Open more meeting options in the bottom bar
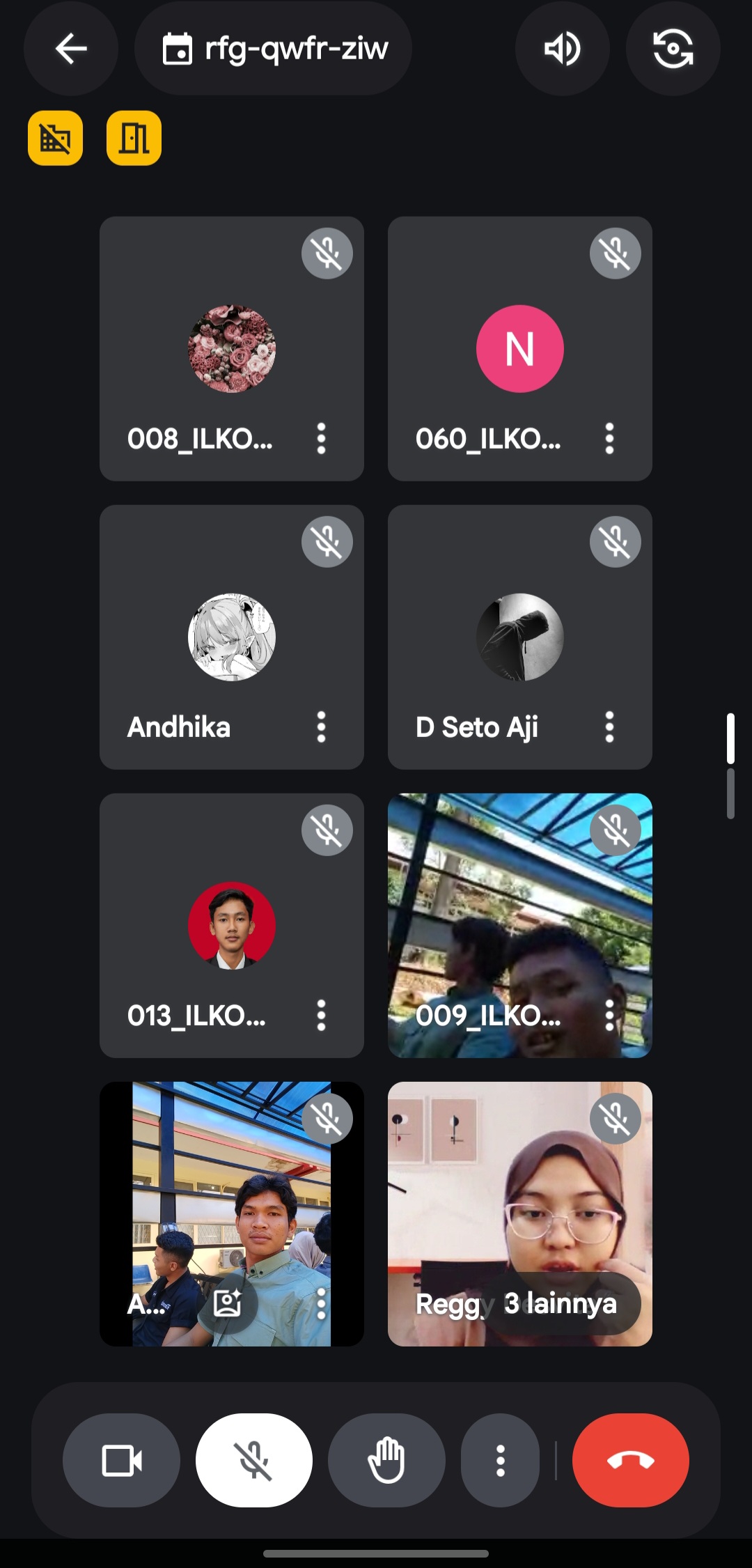This screenshot has height=1568, width=752. [500, 1460]
